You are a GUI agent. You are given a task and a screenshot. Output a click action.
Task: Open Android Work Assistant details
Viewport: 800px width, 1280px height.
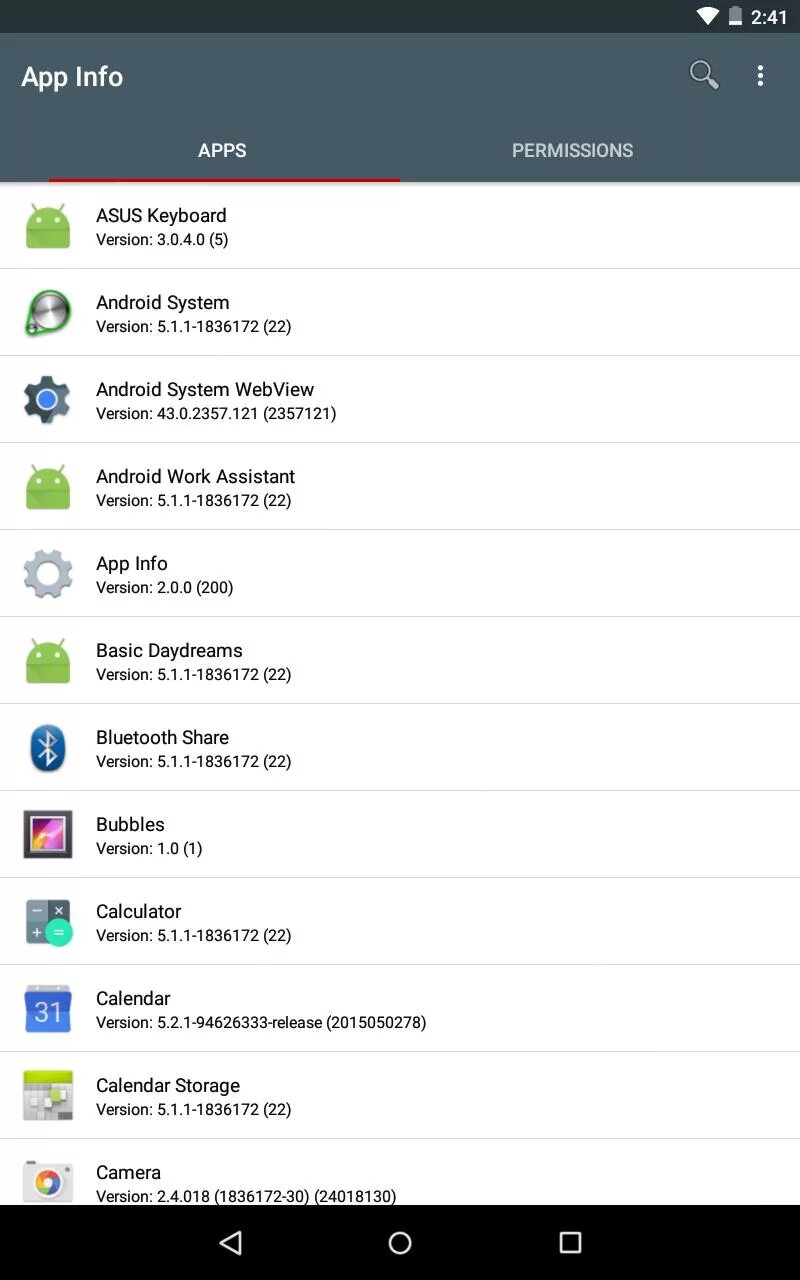point(400,487)
